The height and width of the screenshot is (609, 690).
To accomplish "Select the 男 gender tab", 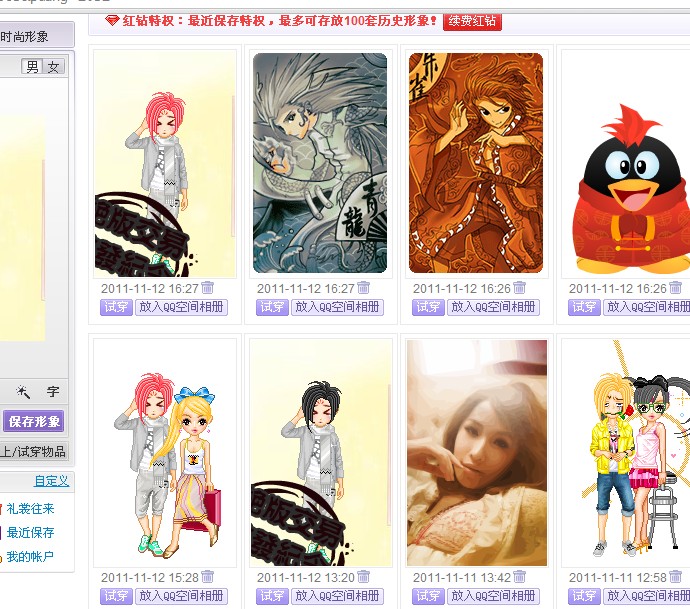I will click(x=32, y=67).
